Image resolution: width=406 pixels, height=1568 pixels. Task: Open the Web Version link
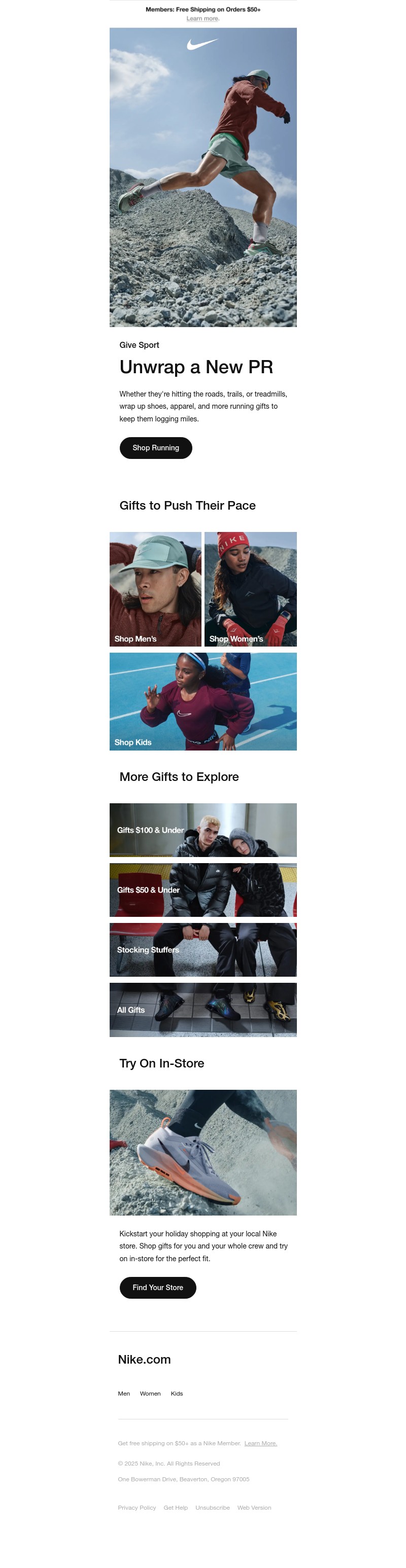click(254, 1508)
